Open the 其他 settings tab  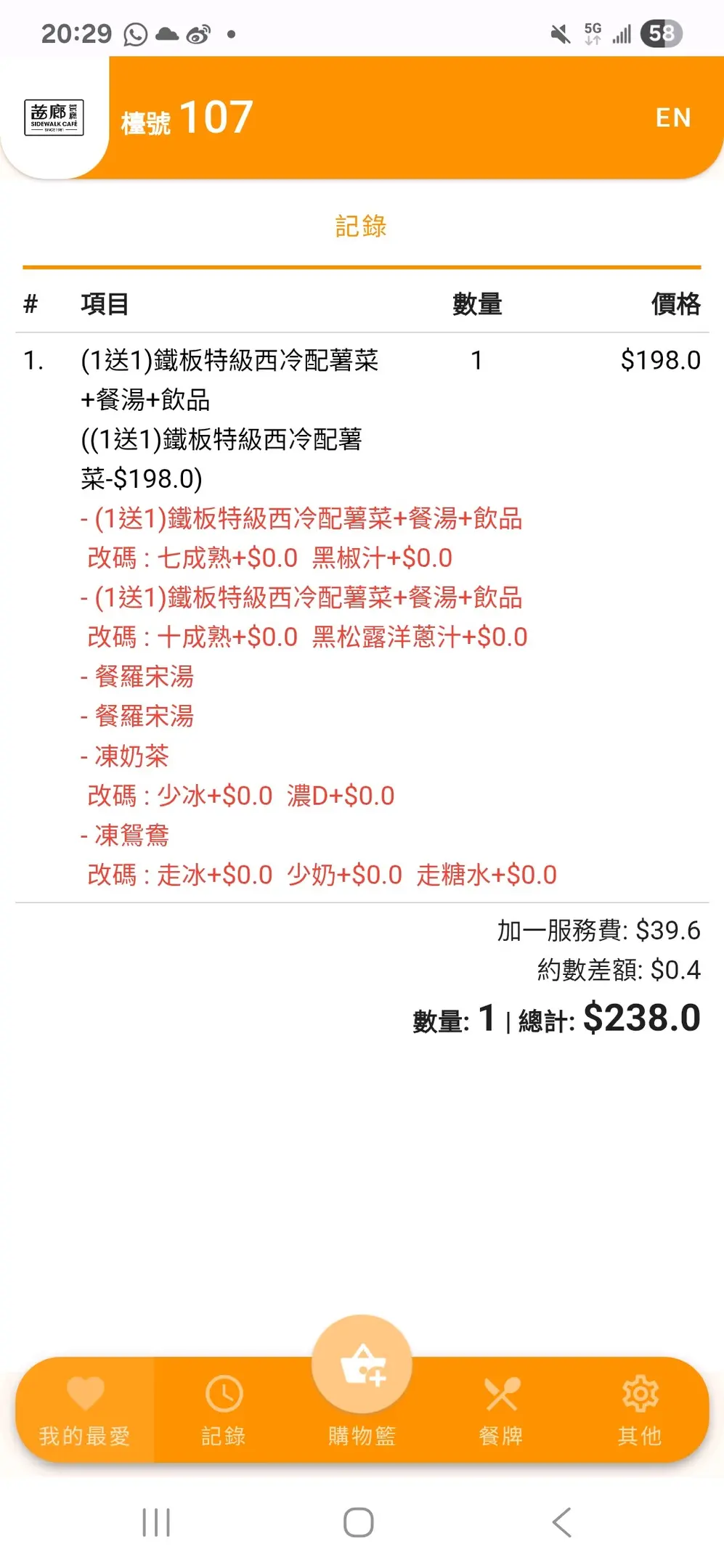pyautogui.click(x=640, y=1410)
